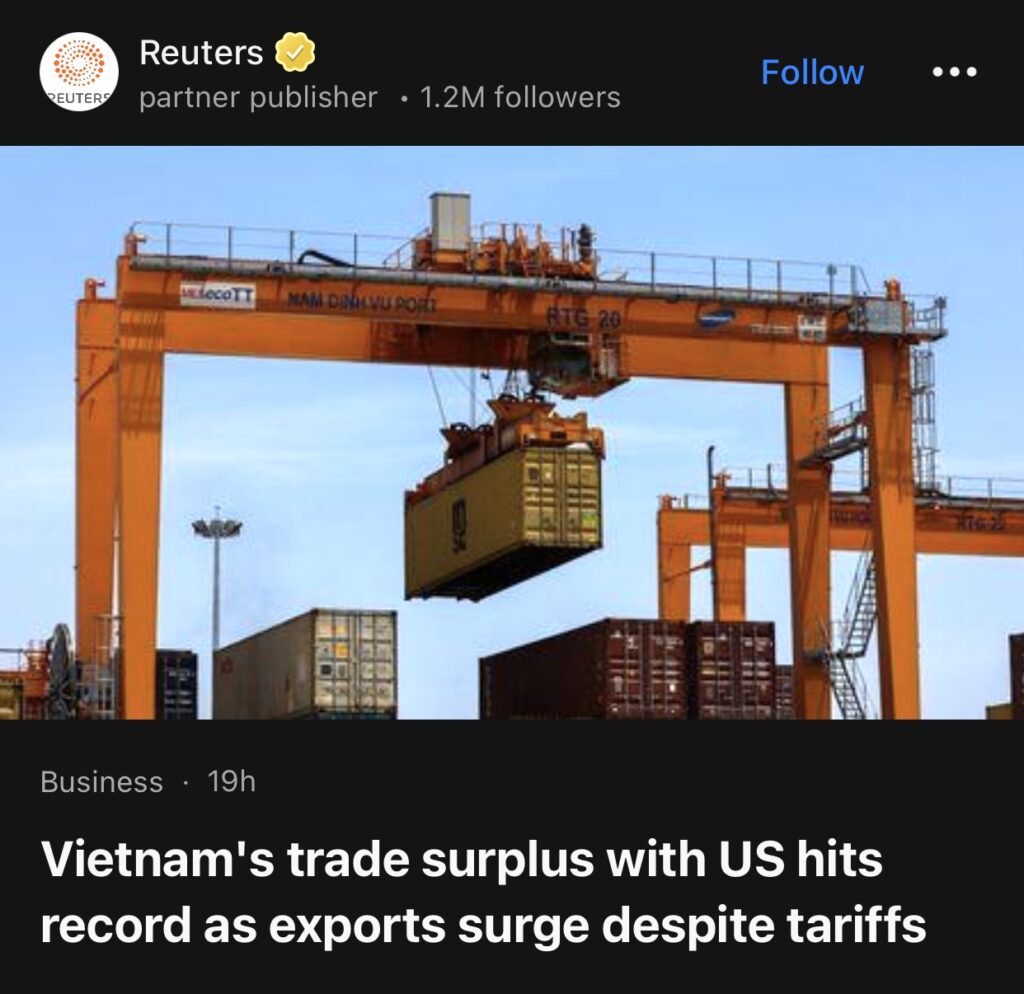This screenshot has height=994, width=1024.
Task: Follow the Reuters publisher
Action: (x=812, y=73)
